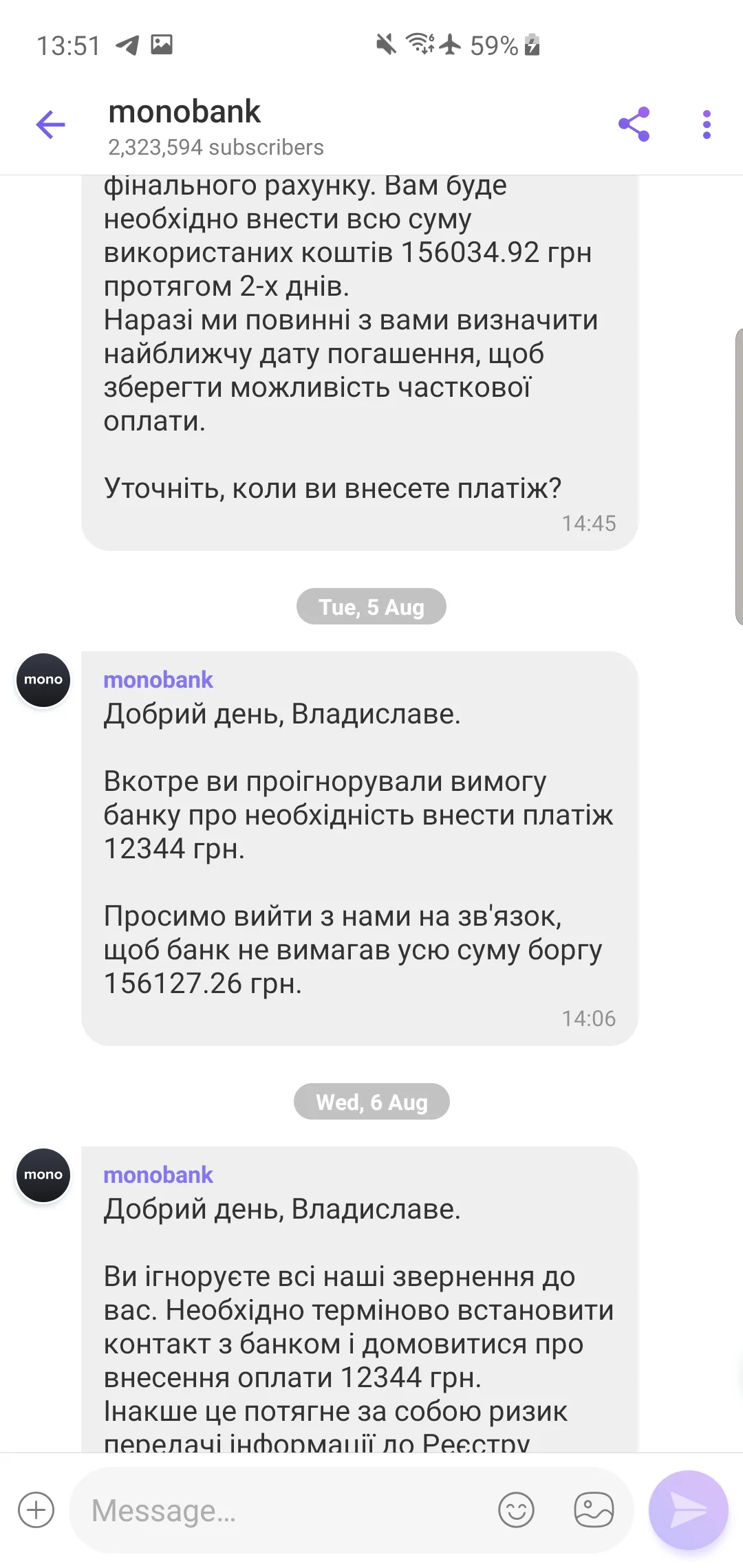Image resolution: width=743 pixels, height=1568 pixels.
Task: Go back from the monobank chat
Action: 50,124
